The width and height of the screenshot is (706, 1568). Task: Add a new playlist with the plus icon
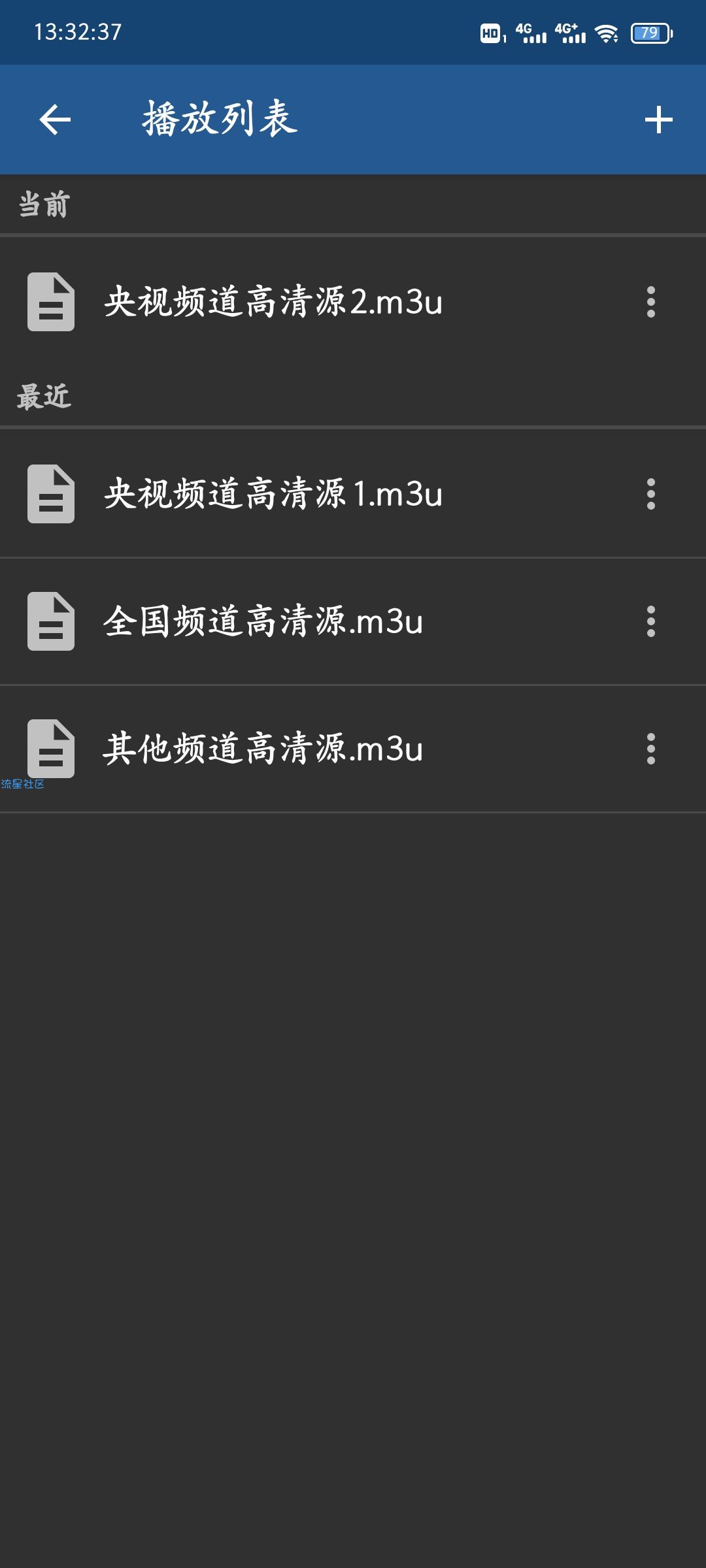(658, 120)
